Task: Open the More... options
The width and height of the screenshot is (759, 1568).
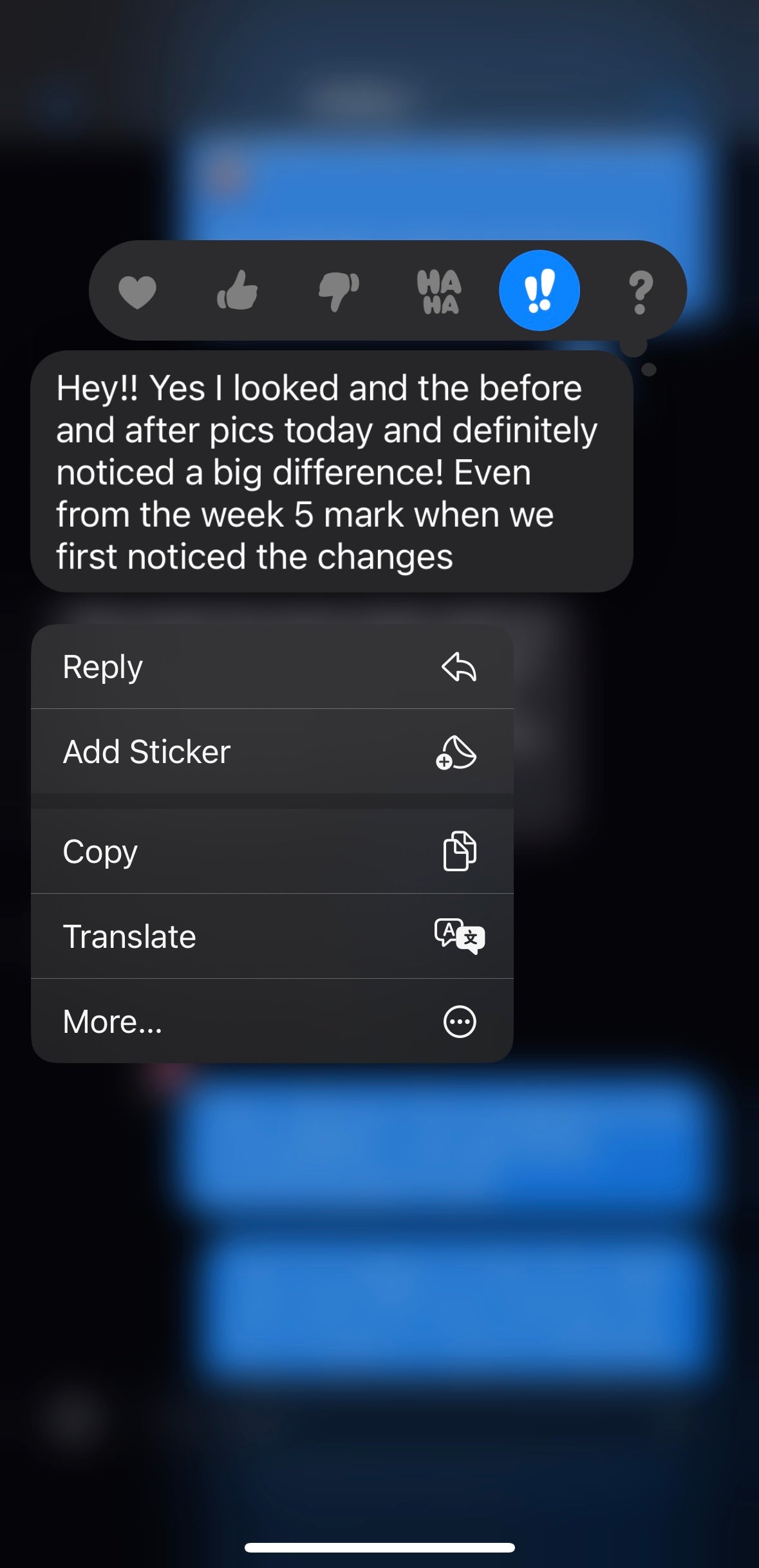Action: [272, 1021]
